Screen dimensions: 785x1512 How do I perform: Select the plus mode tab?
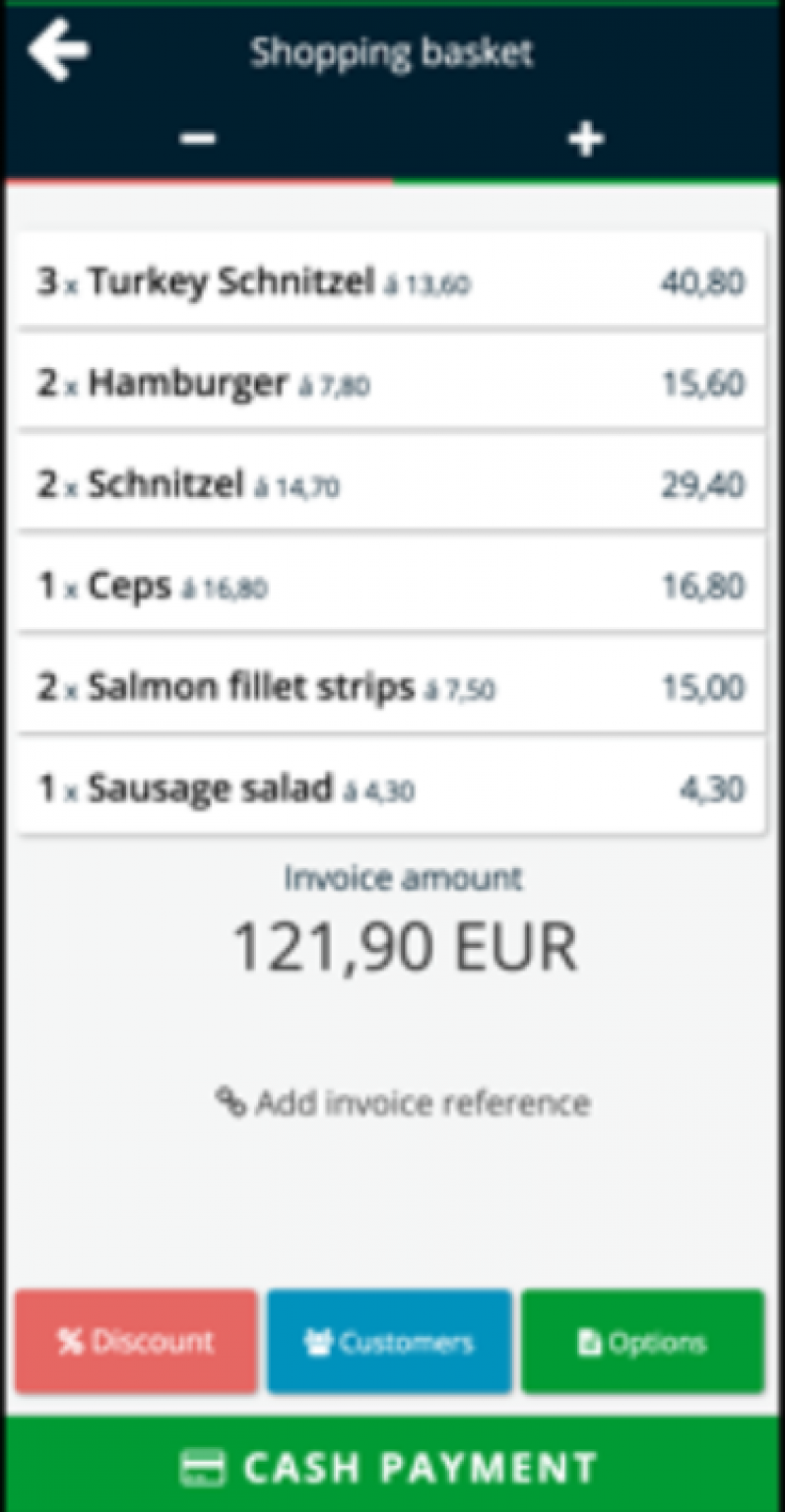coord(586,140)
